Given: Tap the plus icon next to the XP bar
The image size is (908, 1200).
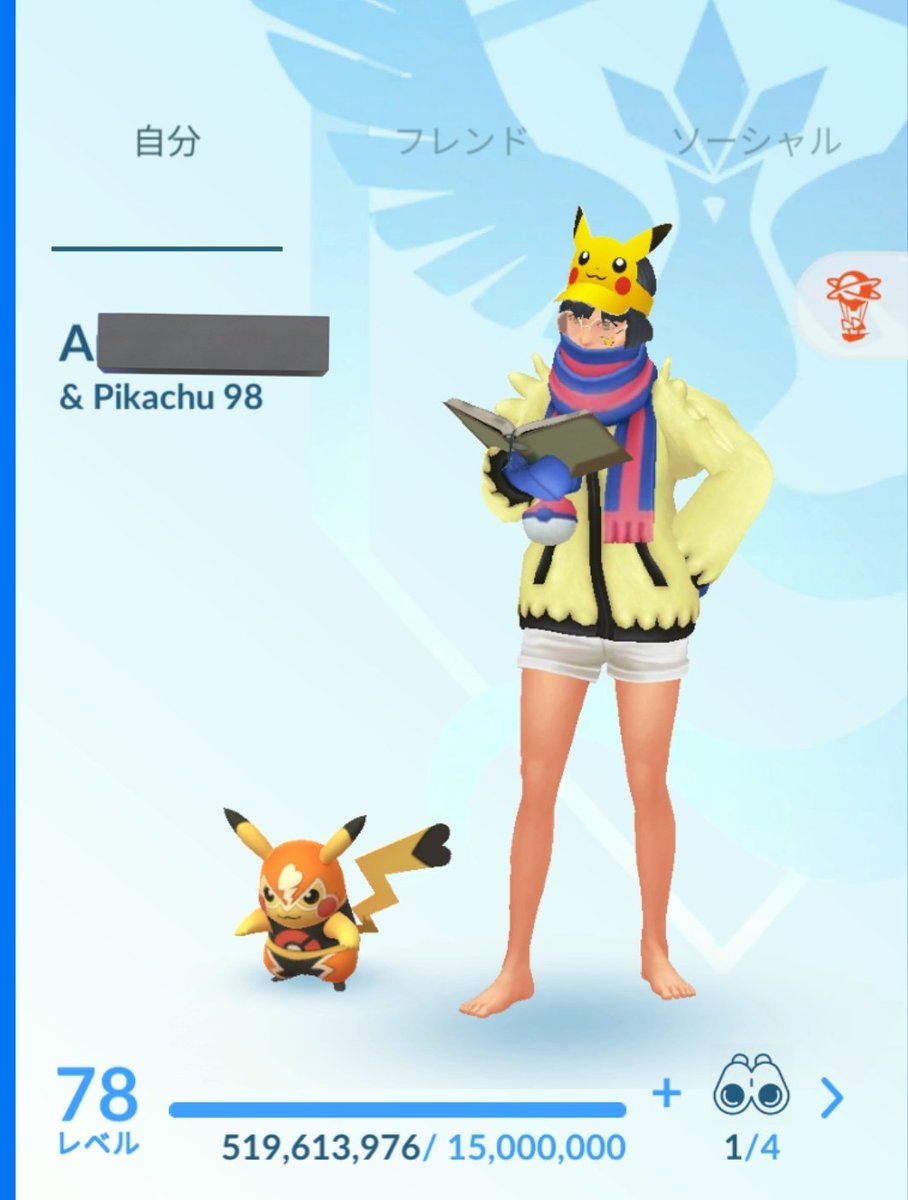Looking at the screenshot, I should tap(665, 1094).
